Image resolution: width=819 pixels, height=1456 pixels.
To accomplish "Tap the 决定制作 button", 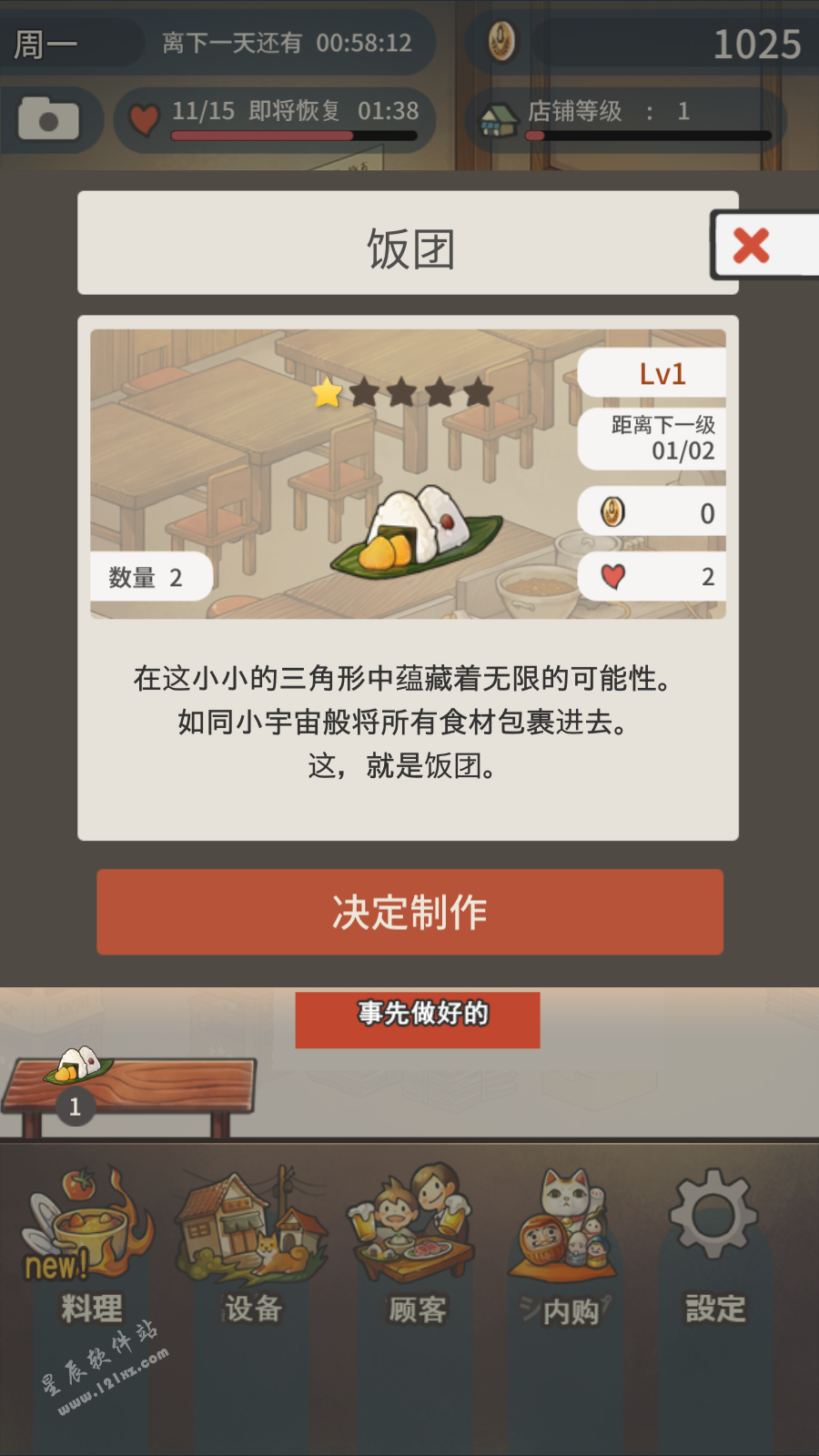I will [x=409, y=912].
